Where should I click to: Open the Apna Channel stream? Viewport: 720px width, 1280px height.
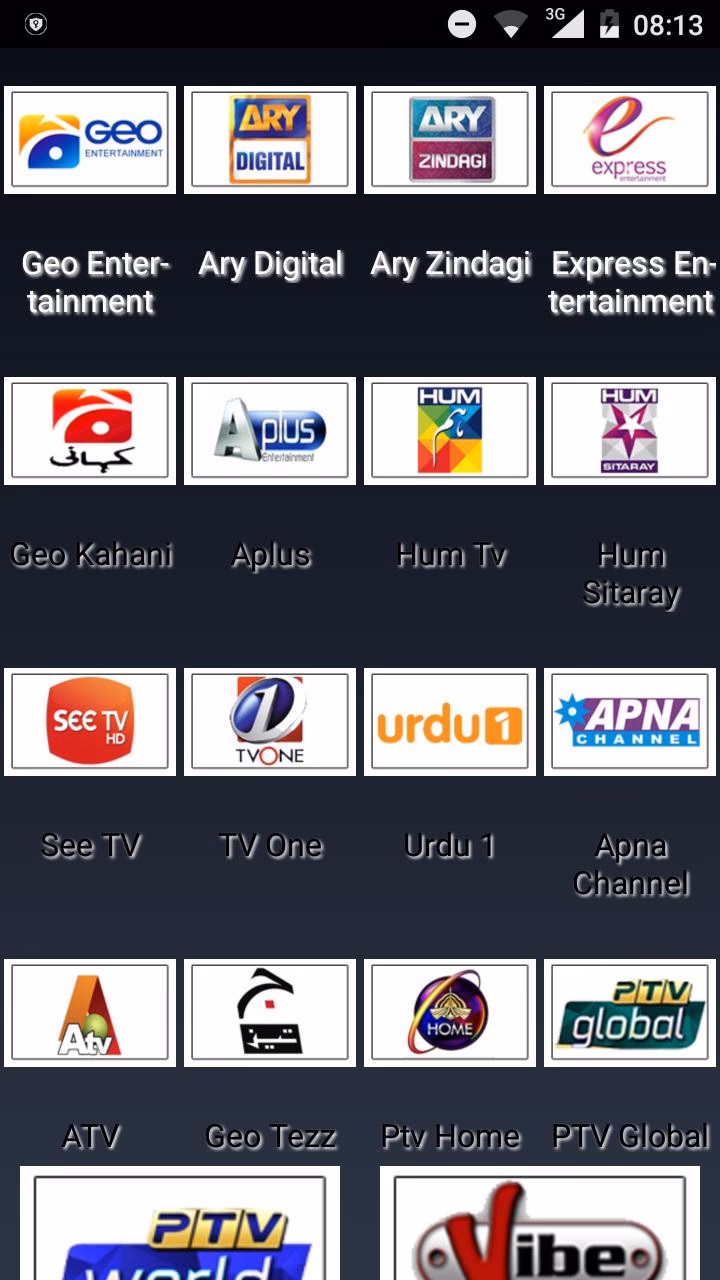click(629, 721)
